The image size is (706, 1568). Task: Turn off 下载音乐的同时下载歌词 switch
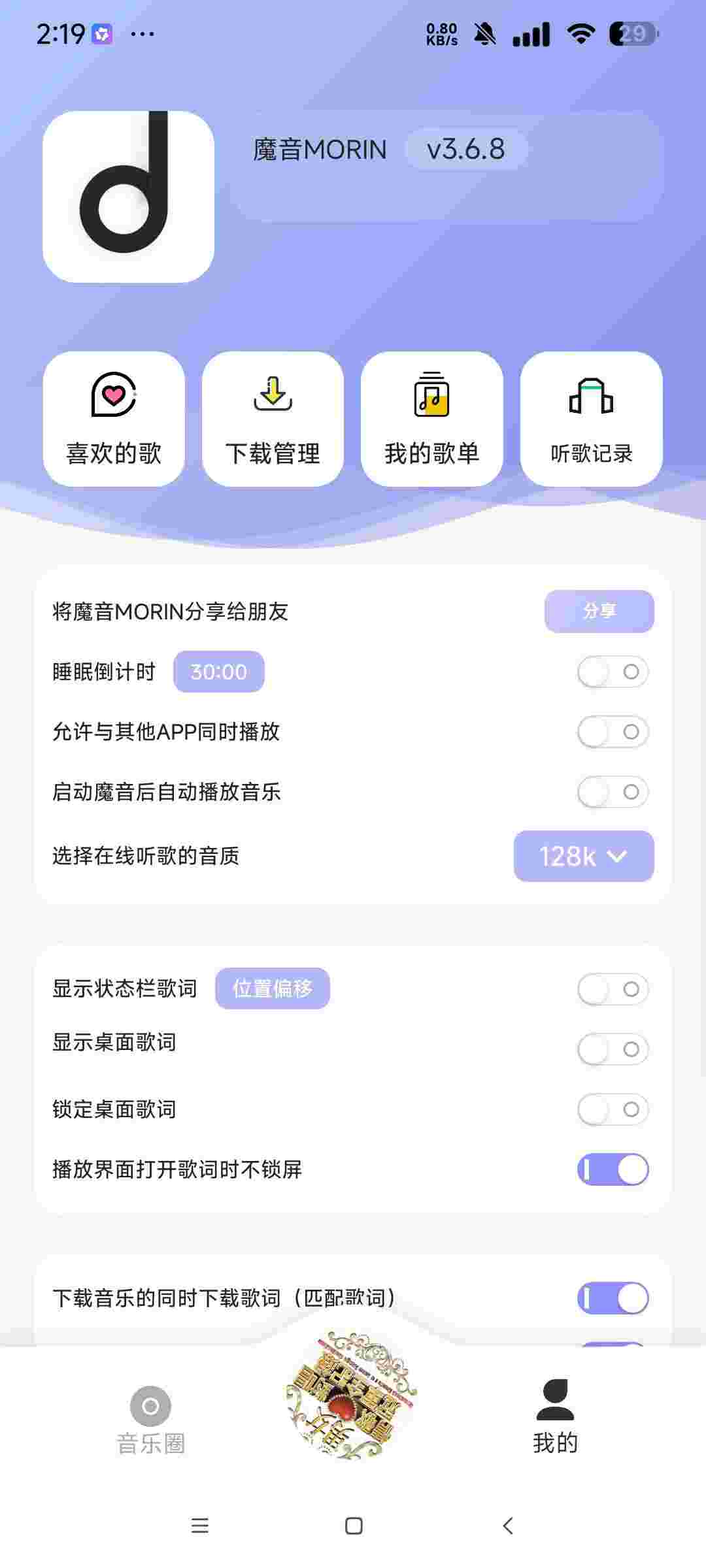(x=613, y=1298)
